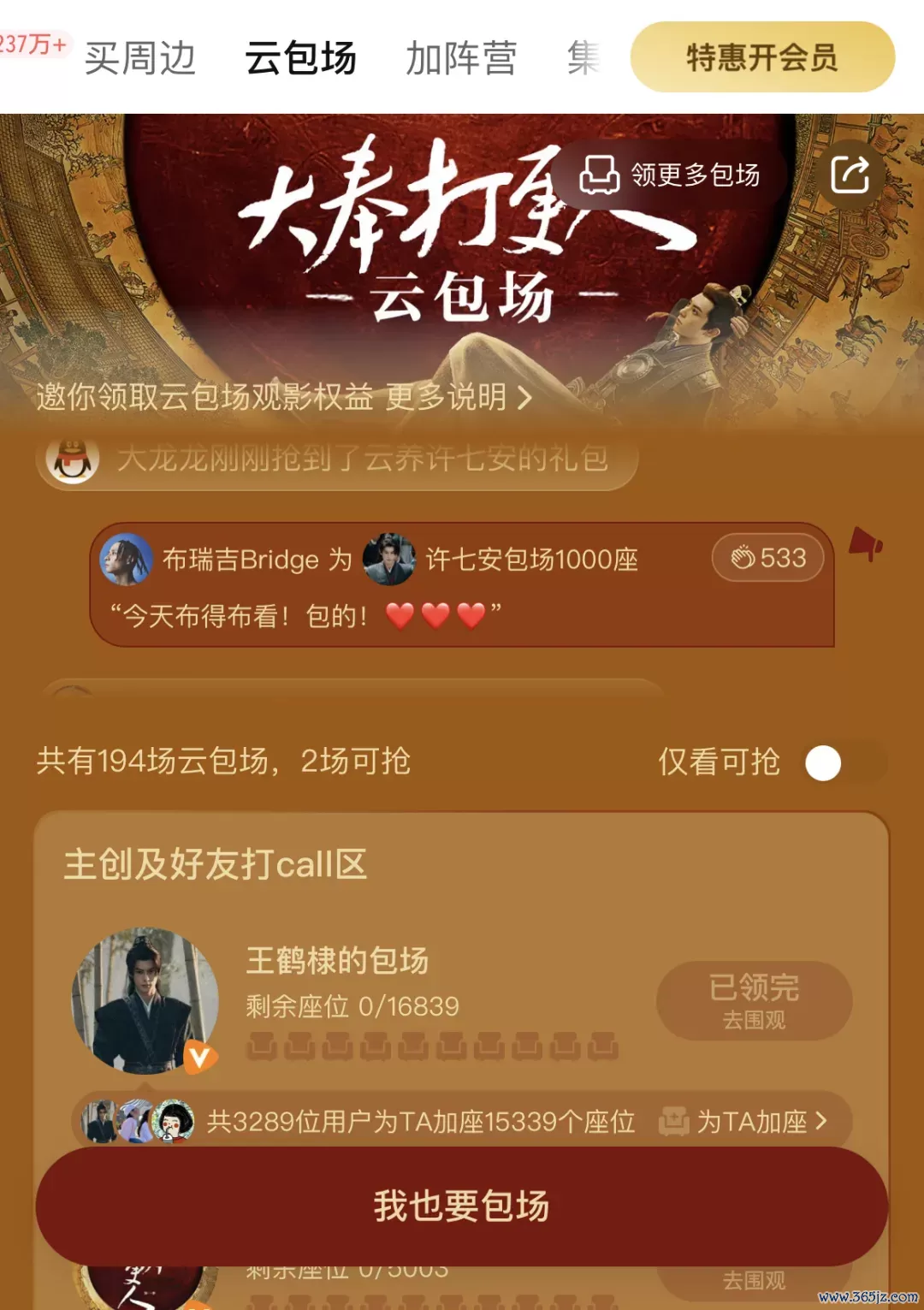924x1310 pixels.
Task: Open 更多说明 details link
Action: (458, 397)
